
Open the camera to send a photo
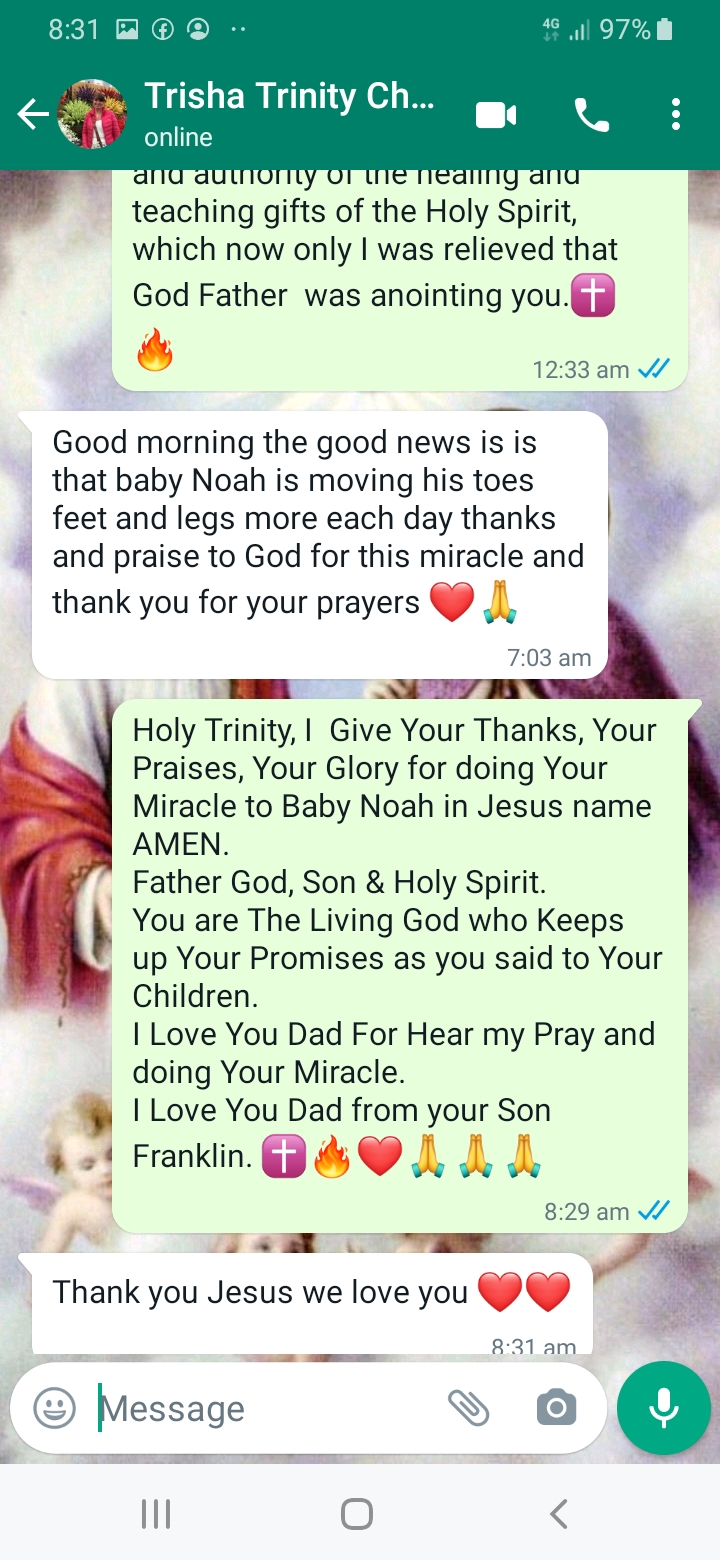pyautogui.click(x=556, y=1408)
